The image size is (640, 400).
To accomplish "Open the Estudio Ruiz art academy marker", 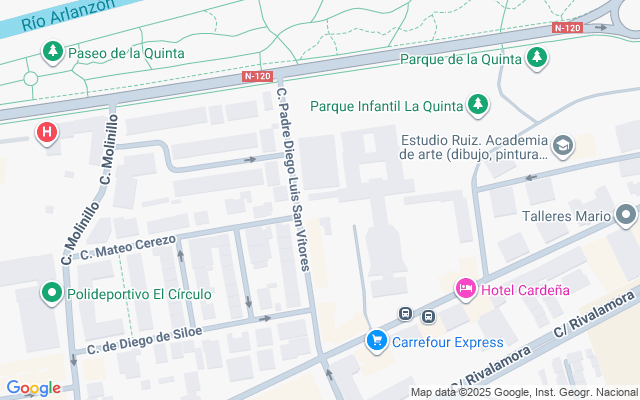I will tap(563, 147).
